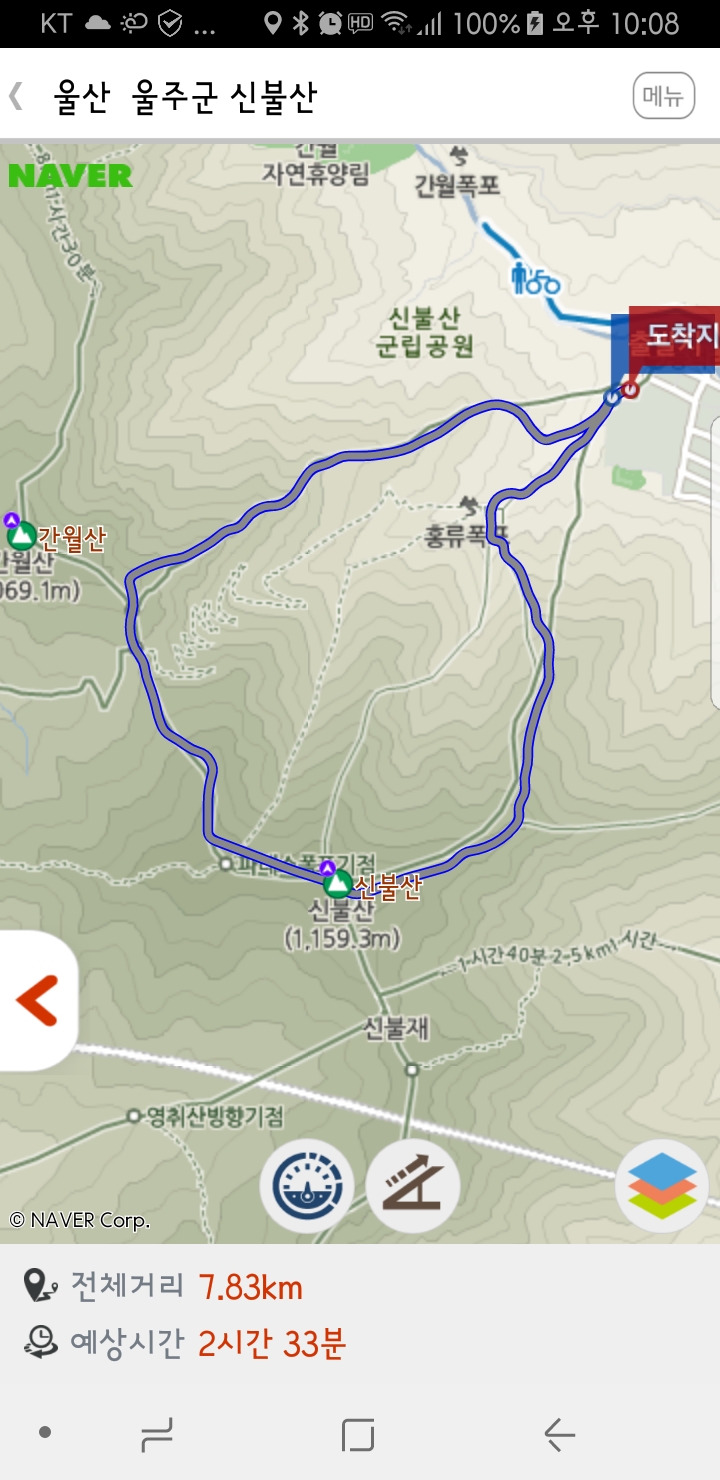Tap the compass gauge button
Screen dimensions: 720x1480
pyautogui.click(x=307, y=1186)
